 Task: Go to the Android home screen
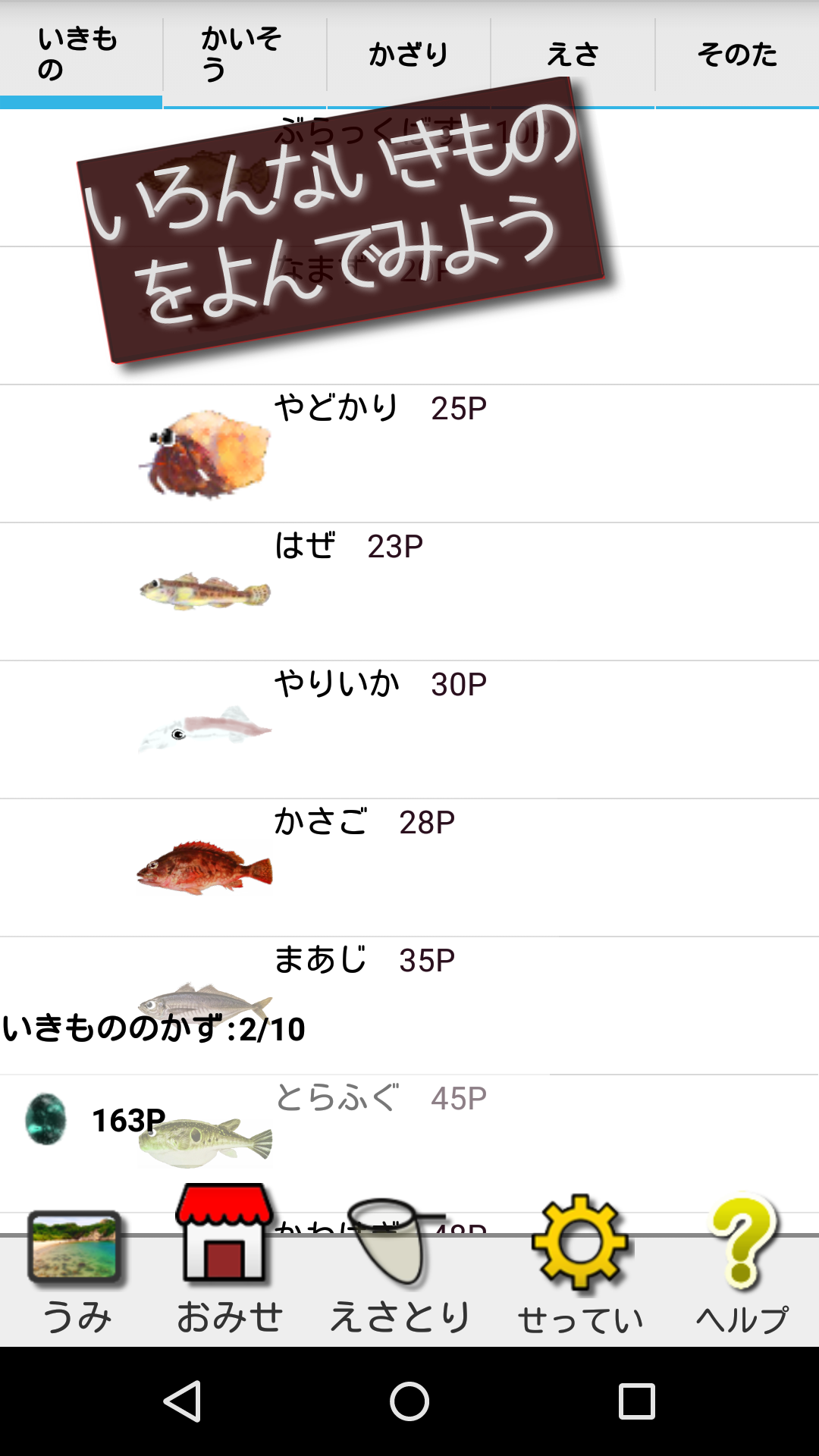(x=409, y=1401)
